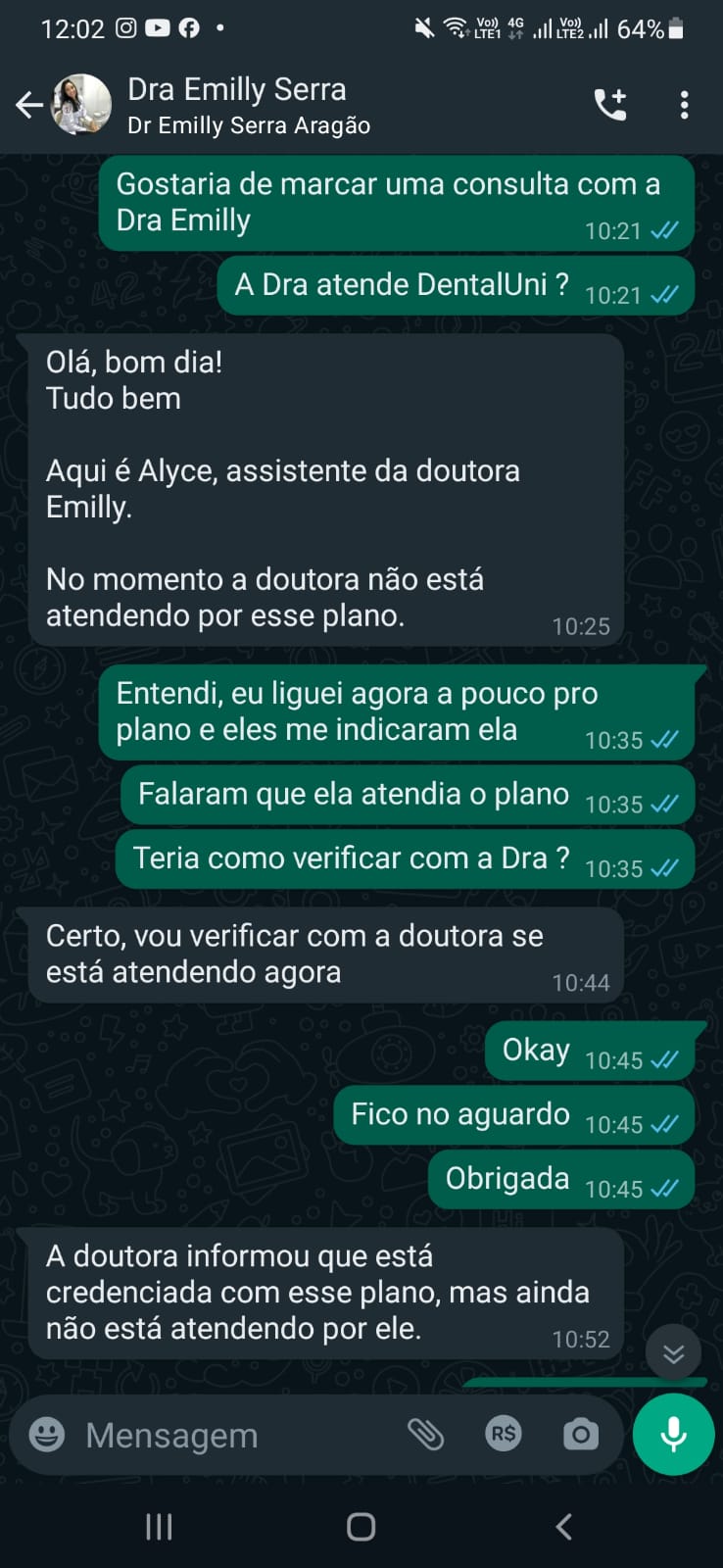Open Dra Emilly Serra's profile photo
This screenshot has width=723, height=1568.
pos(81,105)
